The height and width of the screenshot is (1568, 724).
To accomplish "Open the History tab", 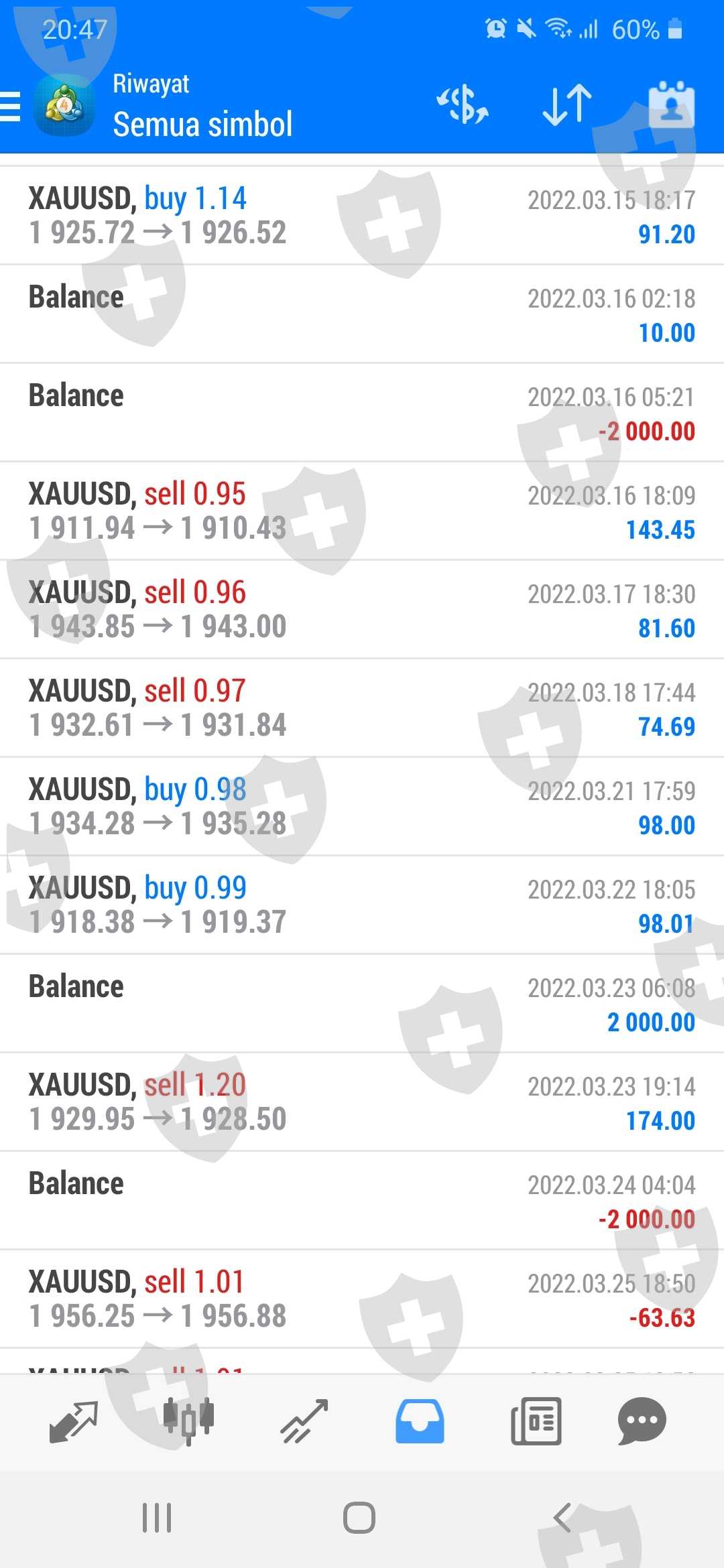I will click(x=420, y=1421).
